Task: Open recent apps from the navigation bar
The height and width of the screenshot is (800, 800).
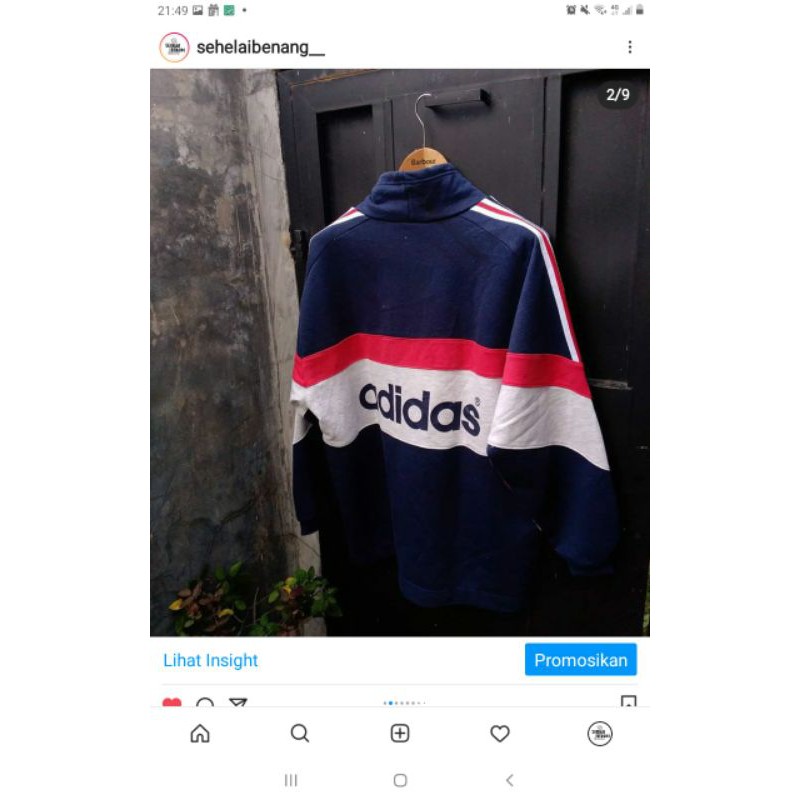Action: [291, 780]
